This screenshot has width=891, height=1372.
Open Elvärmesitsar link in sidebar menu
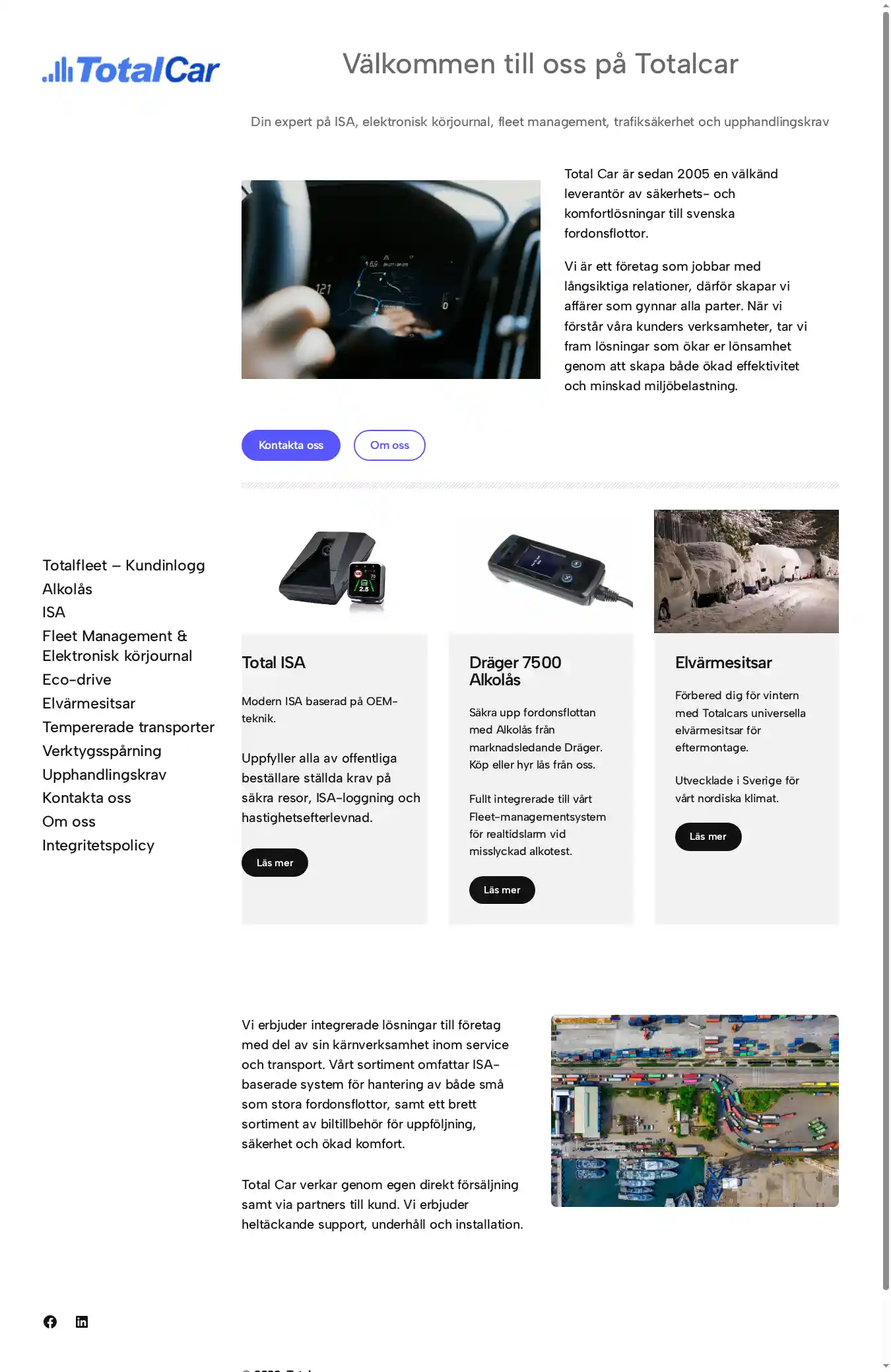[x=88, y=704]
